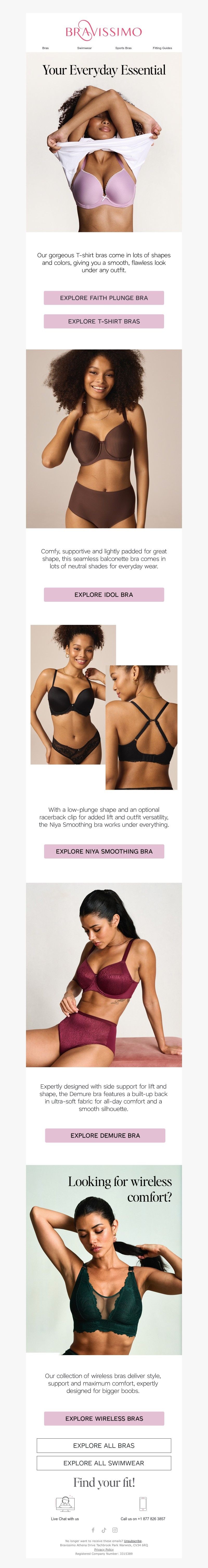
Task: Tap the Explore Idol Bra button
Action: (x=104, y=594)
